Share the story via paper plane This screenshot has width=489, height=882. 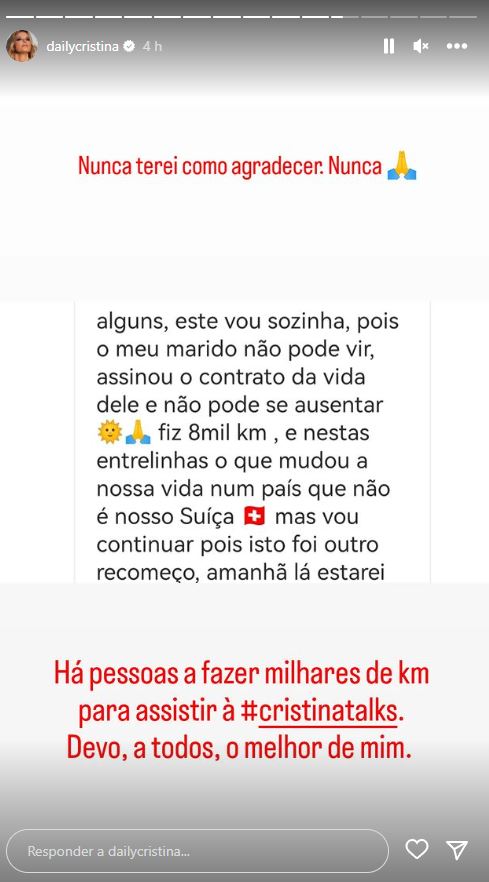tap(457, 849)
